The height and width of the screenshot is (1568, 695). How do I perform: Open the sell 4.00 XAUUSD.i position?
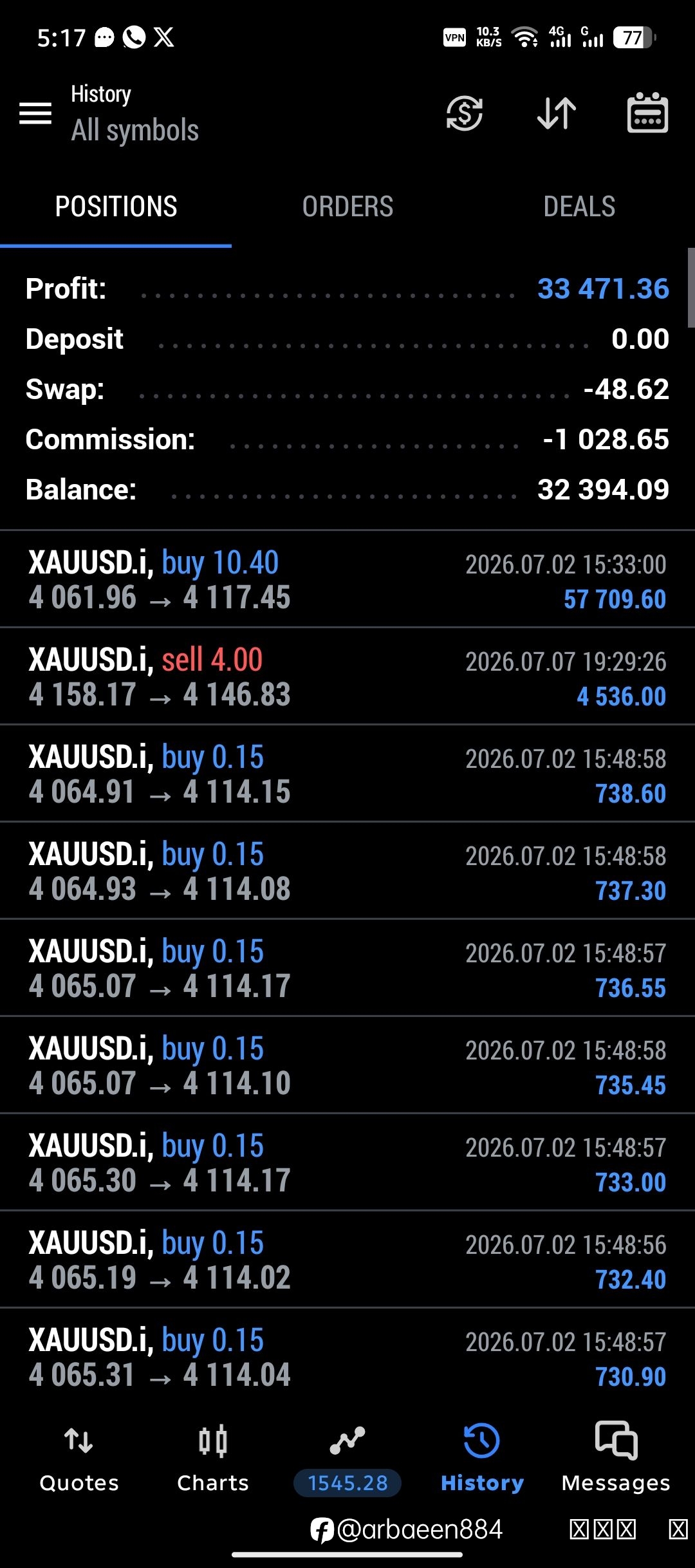[347, 677]
